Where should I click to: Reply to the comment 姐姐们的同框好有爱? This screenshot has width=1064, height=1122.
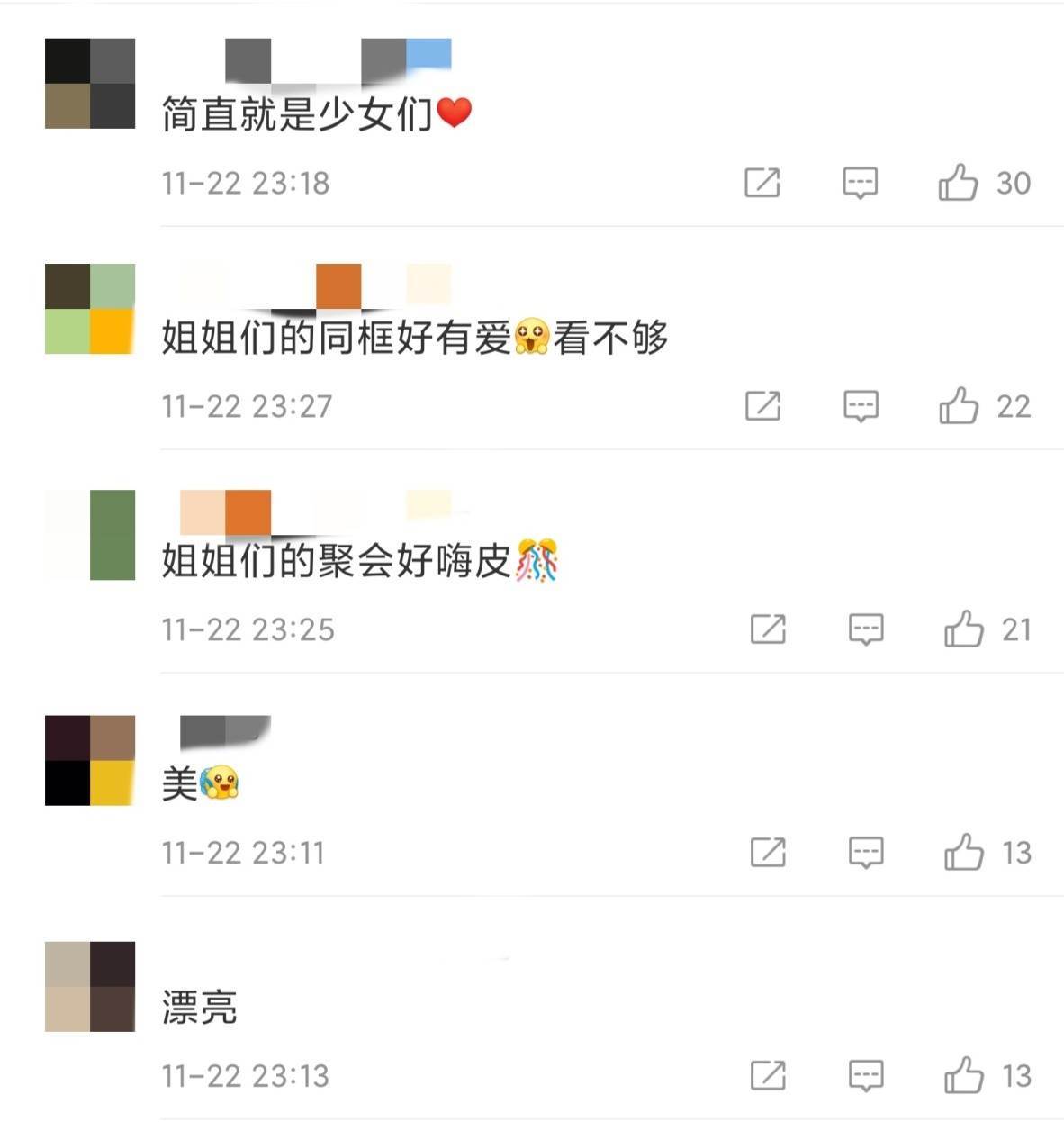[x=861, y=406]
